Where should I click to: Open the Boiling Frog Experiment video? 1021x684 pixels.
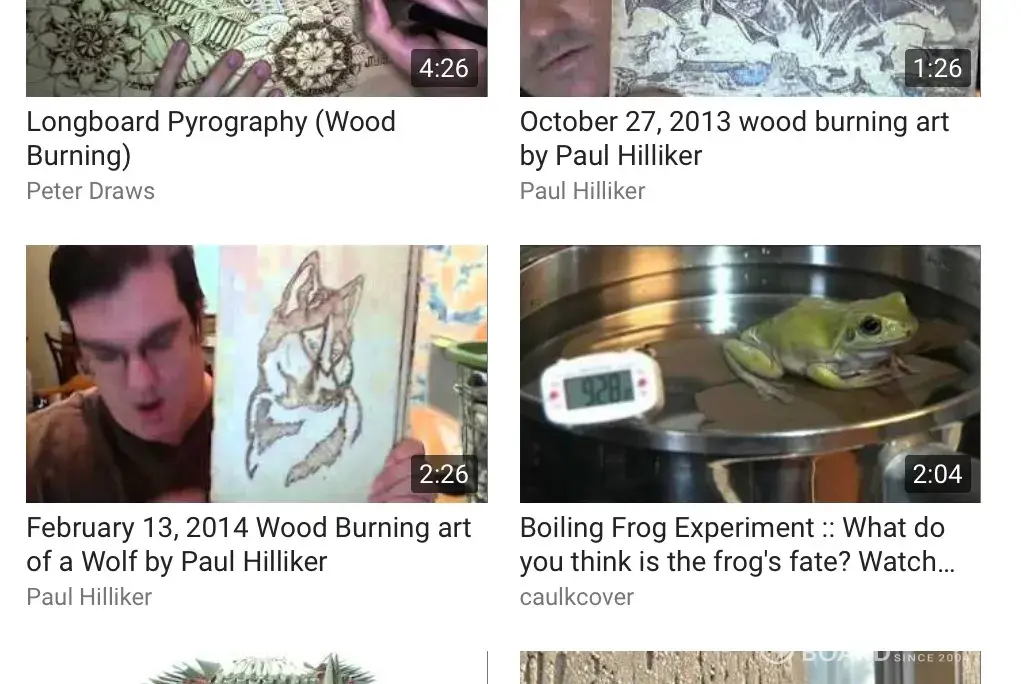pyautogui.click(x=749, y=374)
